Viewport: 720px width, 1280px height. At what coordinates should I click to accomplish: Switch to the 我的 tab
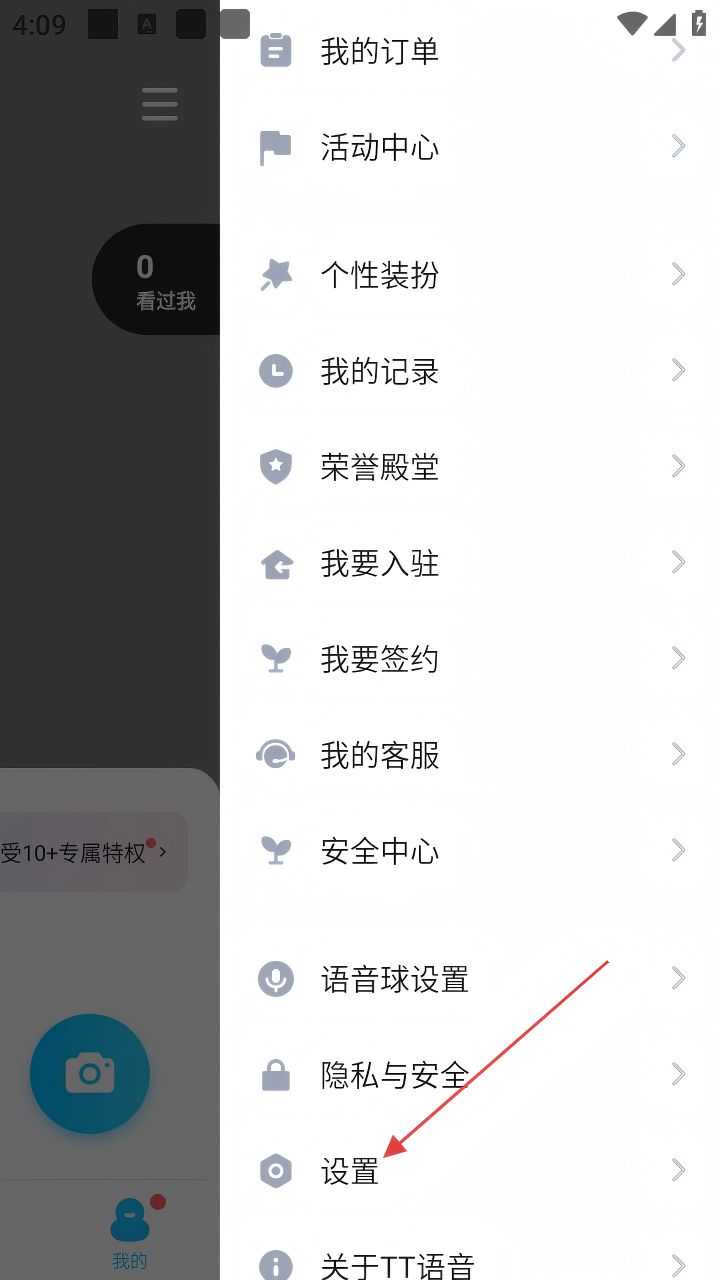(130, 1232)
